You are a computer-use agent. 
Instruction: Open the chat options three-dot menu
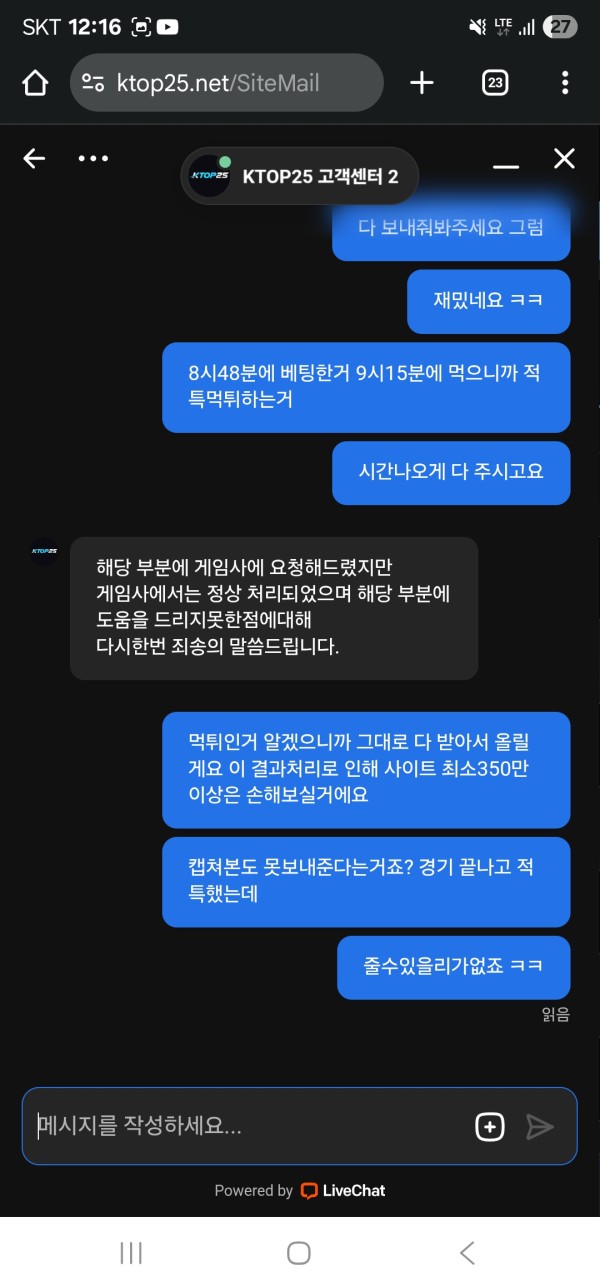(x=93, y=159)
